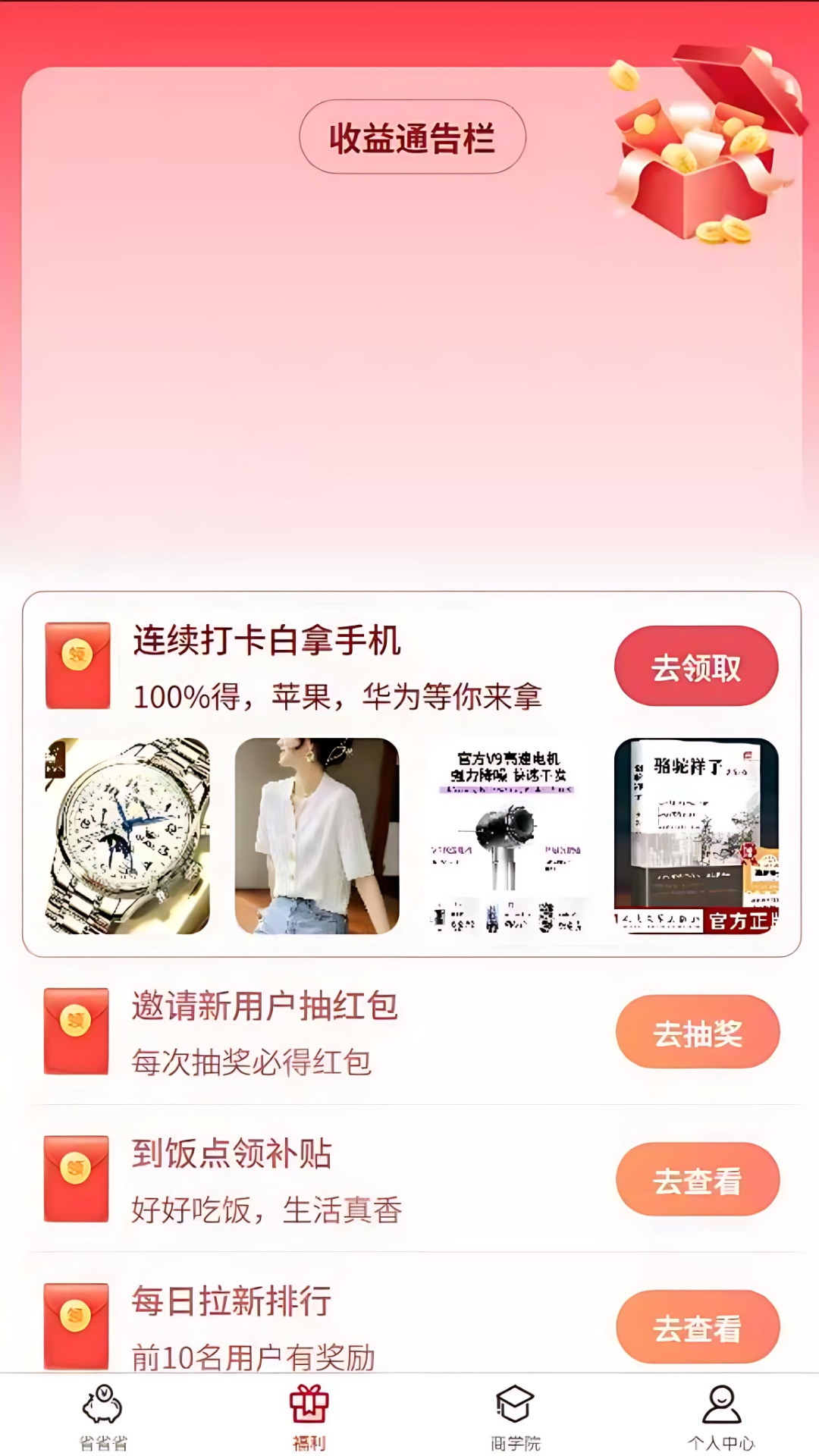Open the white blouse product thumbnail
This screenshot has height=1456, width=819.
tap(317, 836)
